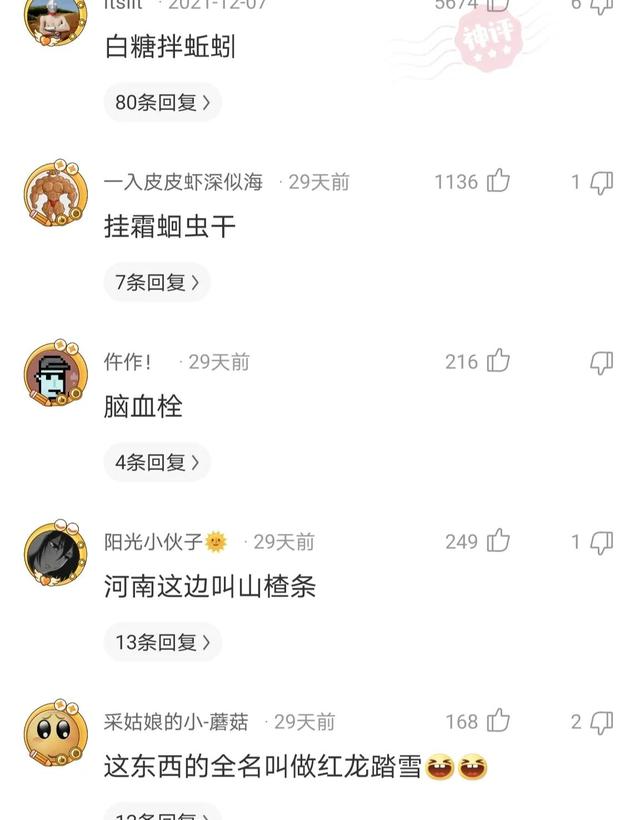The image size is (640, 820).
Task: Expand 4条回复 under 脑血栓
Action: coord(156,462)
